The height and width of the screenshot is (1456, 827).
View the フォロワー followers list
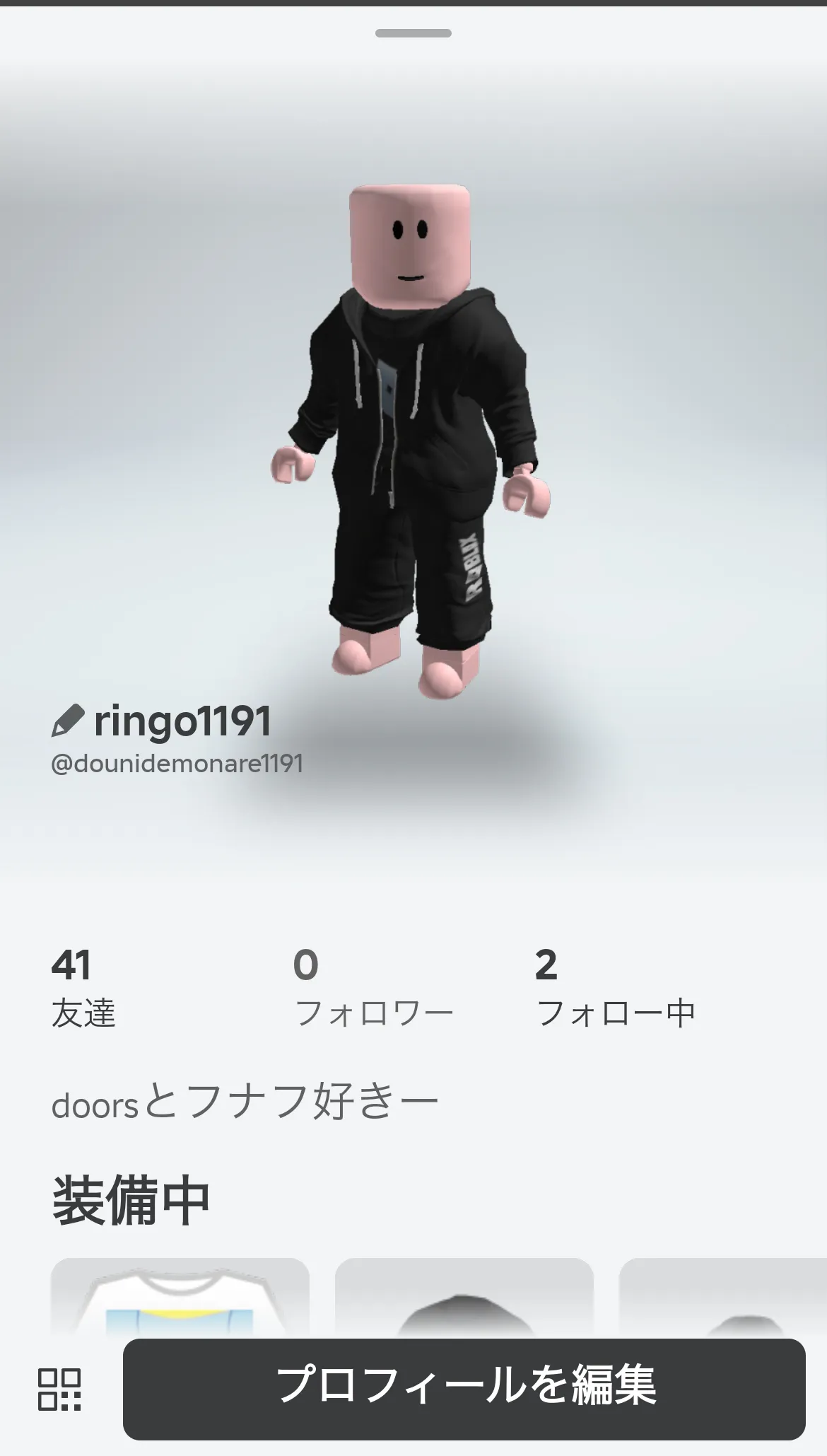(373, 988)
